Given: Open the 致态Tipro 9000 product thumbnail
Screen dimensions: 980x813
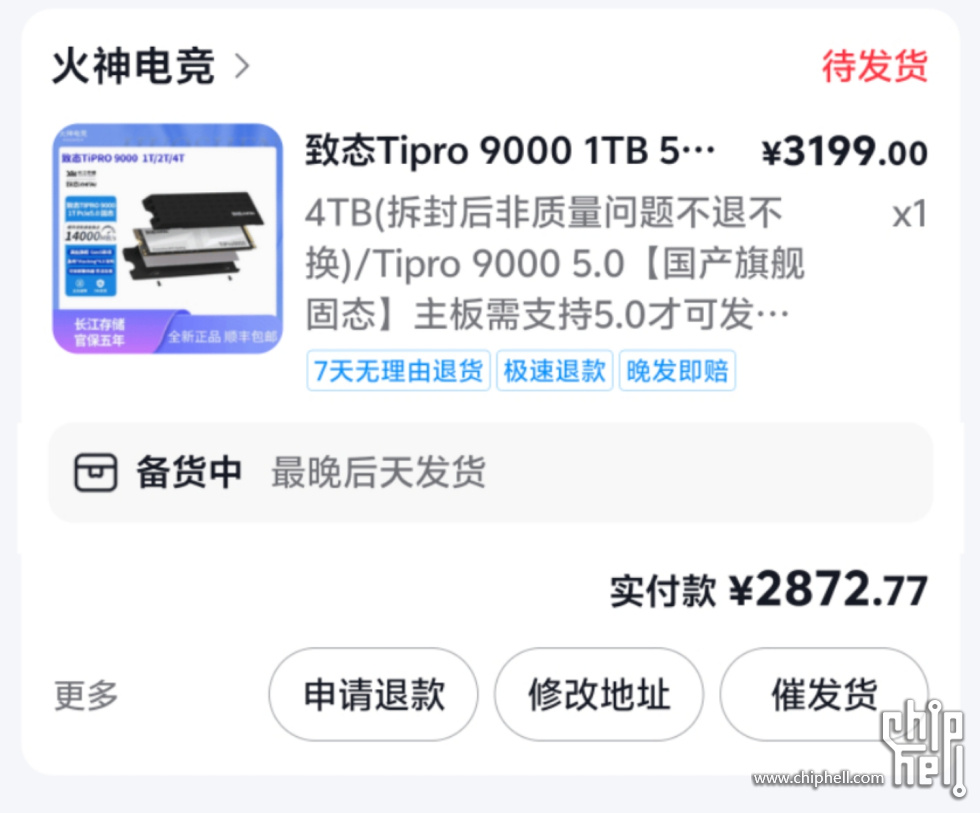Looking at the screenshot, I should coord(167,239).
